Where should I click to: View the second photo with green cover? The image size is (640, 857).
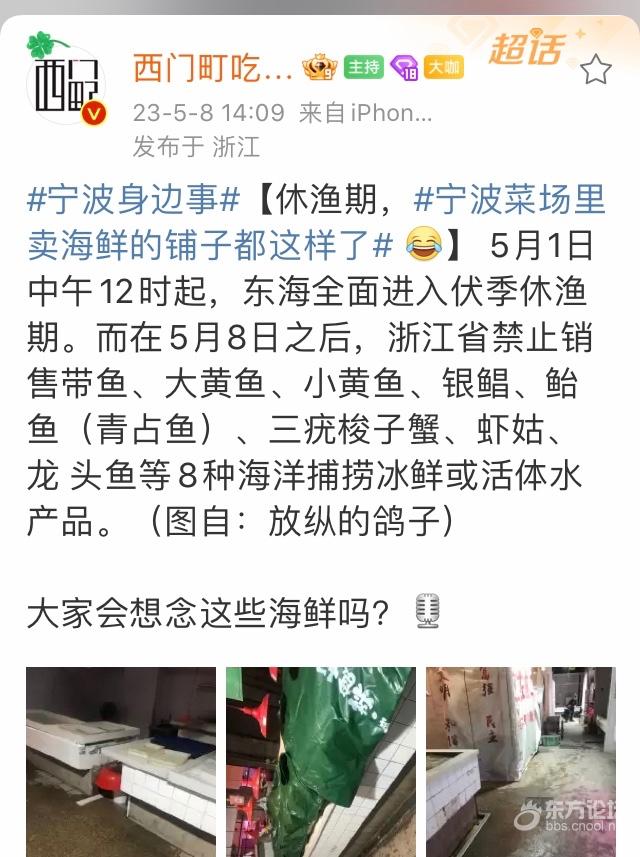[320, 760]
